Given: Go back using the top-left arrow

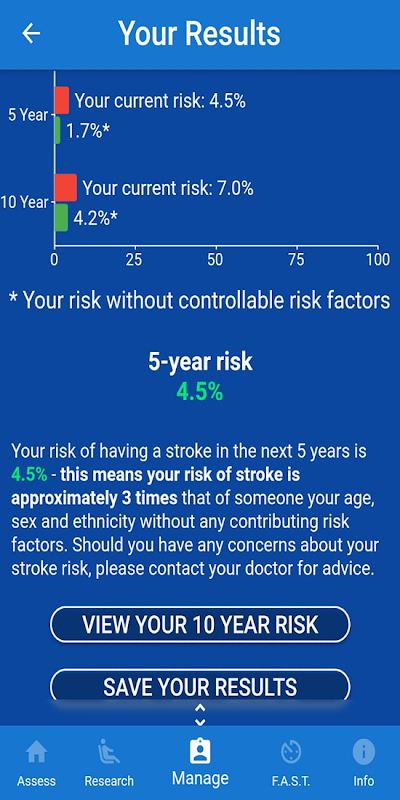Looking at the screenshot, I should coord(31,34).
